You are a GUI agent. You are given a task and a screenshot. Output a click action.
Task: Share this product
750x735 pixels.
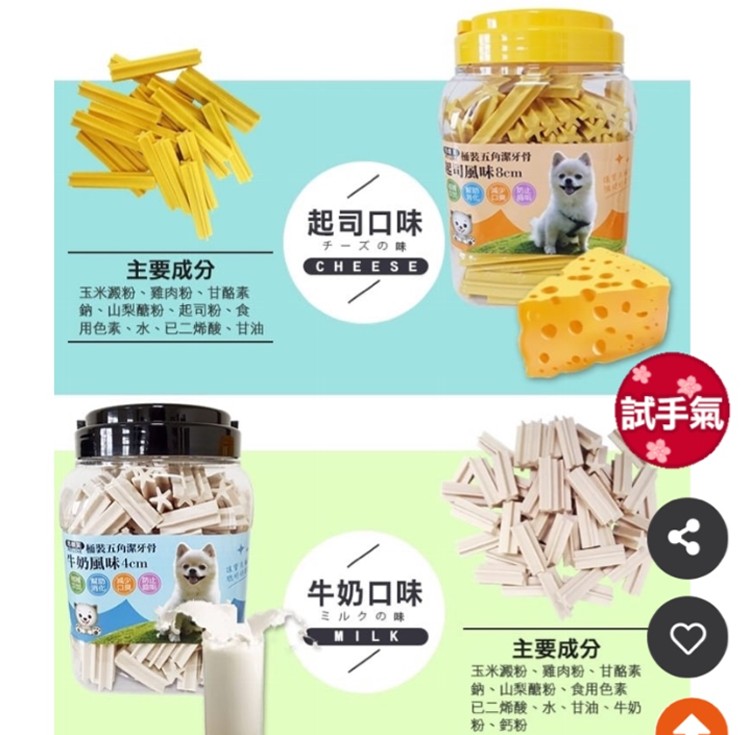pyautogui.click(x=687, y=538)
